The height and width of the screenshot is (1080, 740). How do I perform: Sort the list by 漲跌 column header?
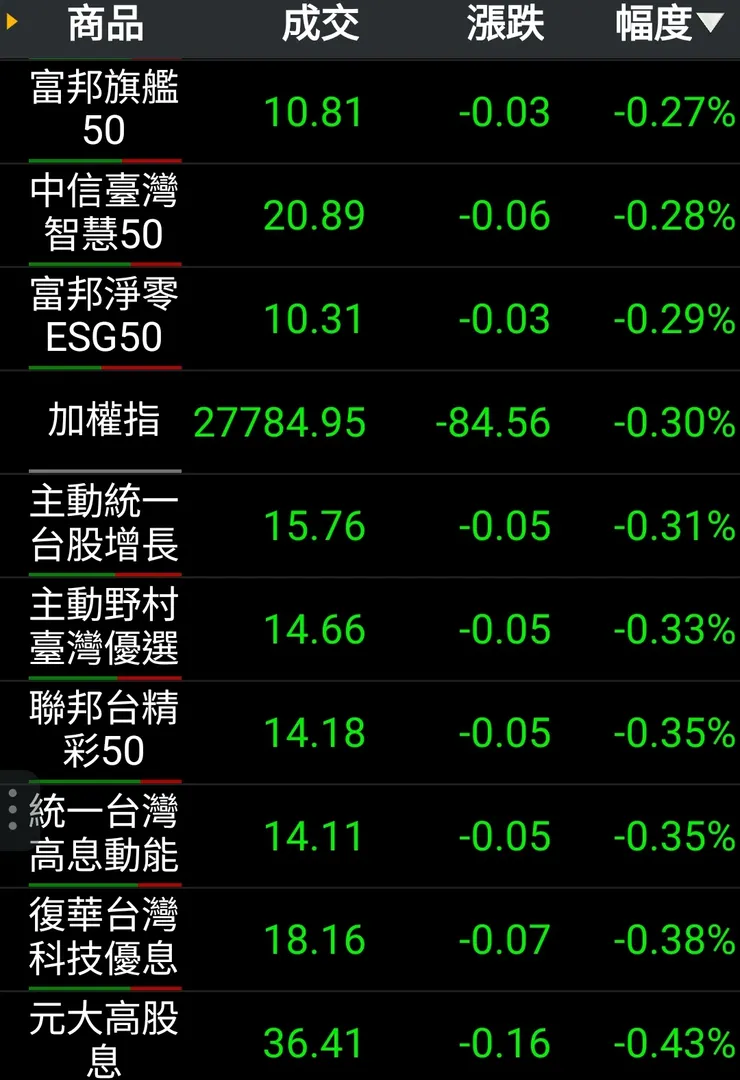click(x=505, y=26)
